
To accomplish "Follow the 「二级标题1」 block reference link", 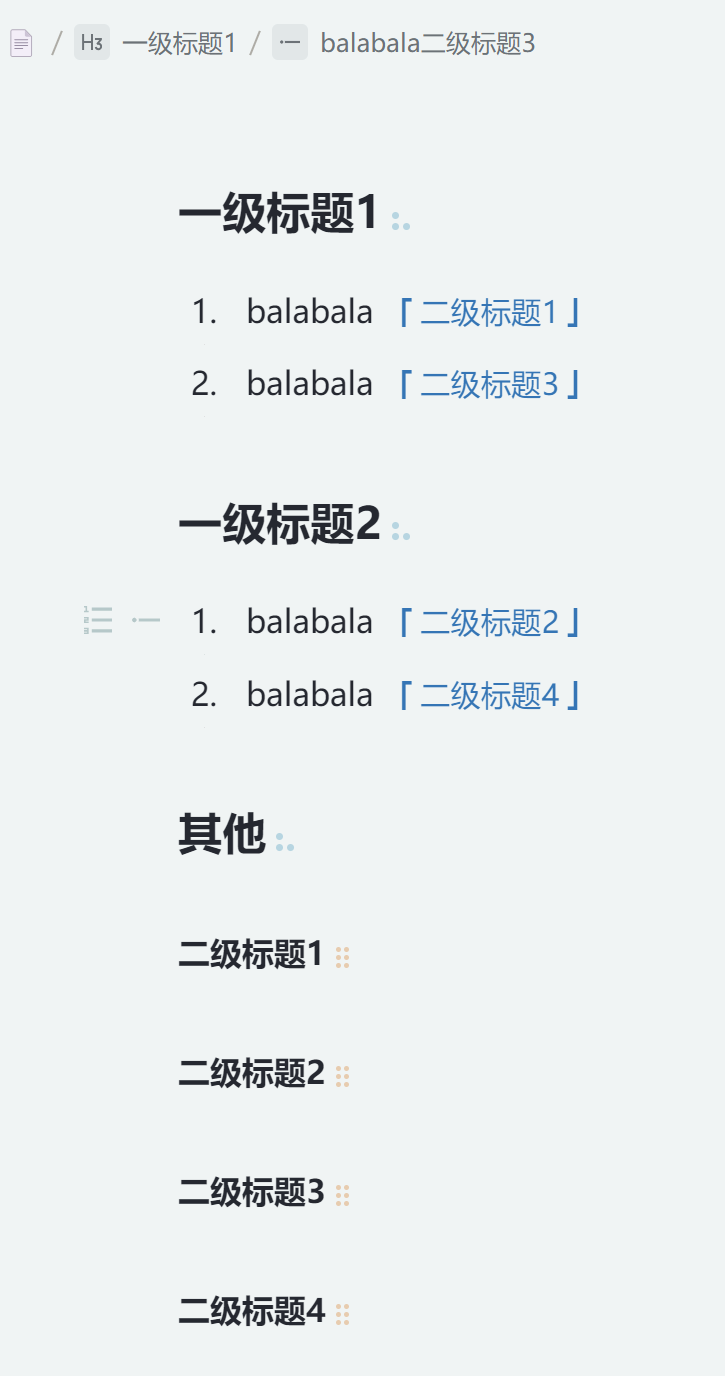I will tap(489, 313).
